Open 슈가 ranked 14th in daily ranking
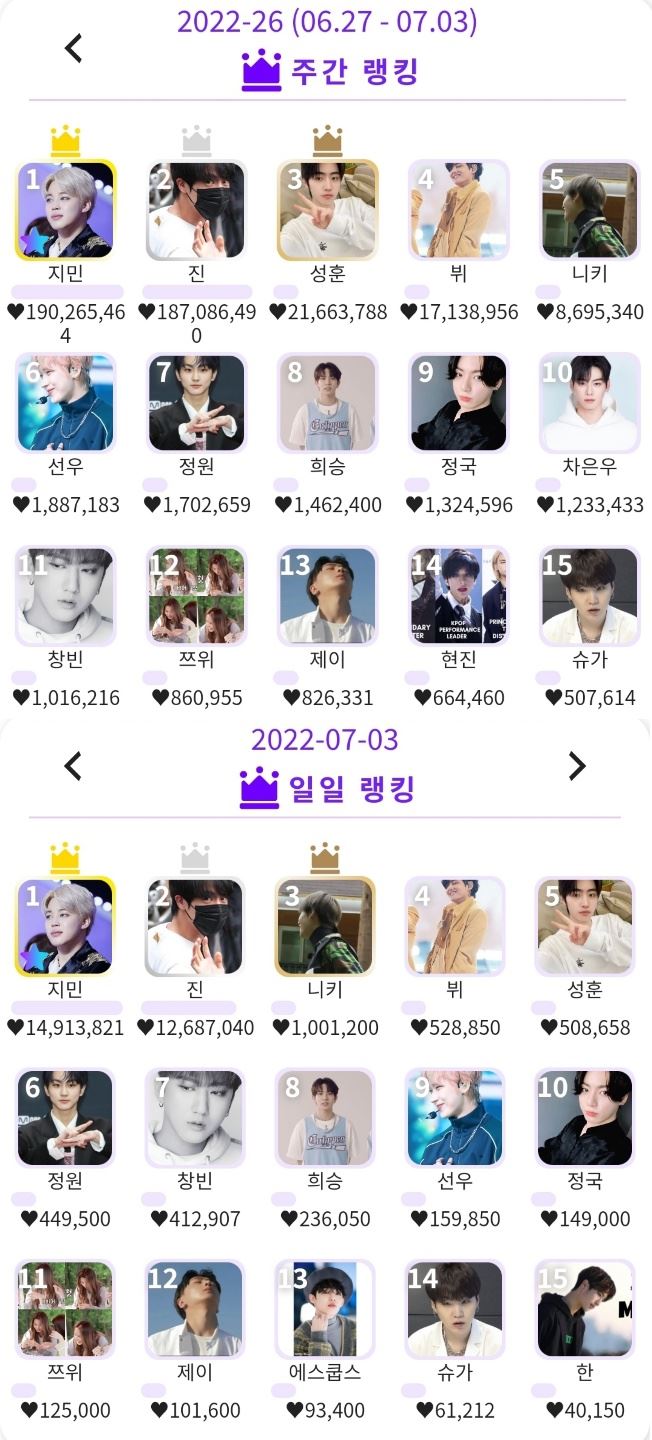Image resolution: width=652 pixels, height=1440 pixels. (455, 1309)
